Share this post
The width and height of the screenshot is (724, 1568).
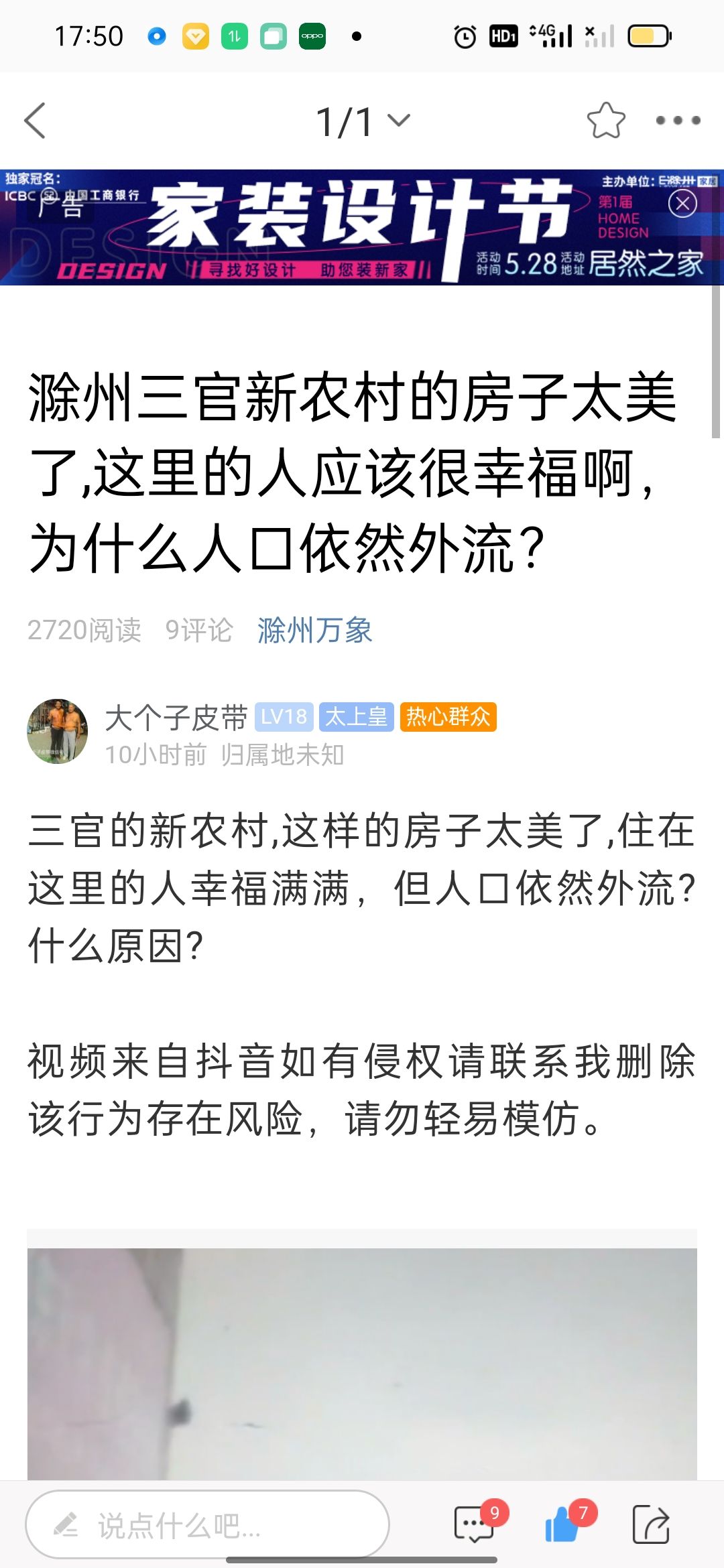651,1525
